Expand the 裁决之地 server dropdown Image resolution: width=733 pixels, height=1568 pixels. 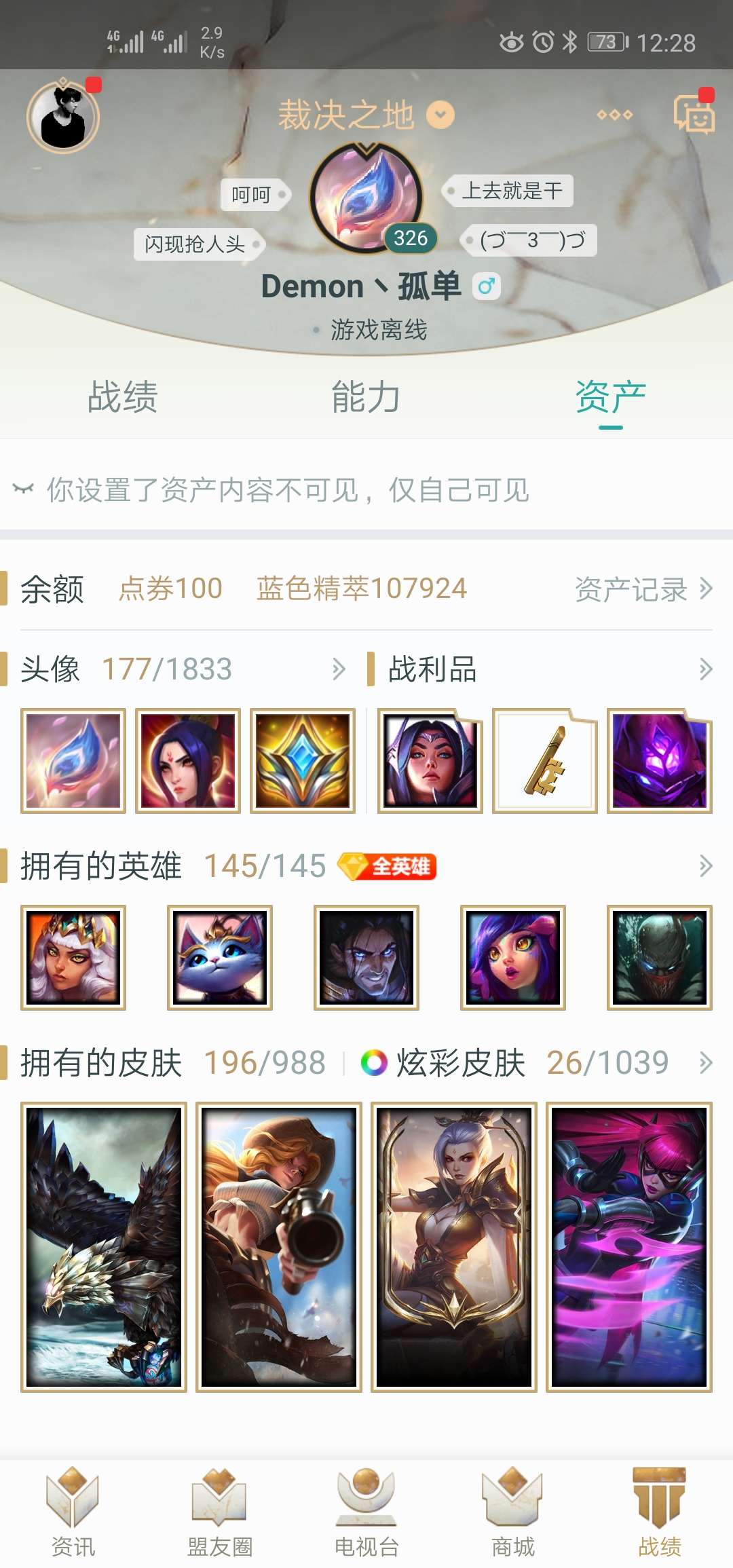(440, 115)
